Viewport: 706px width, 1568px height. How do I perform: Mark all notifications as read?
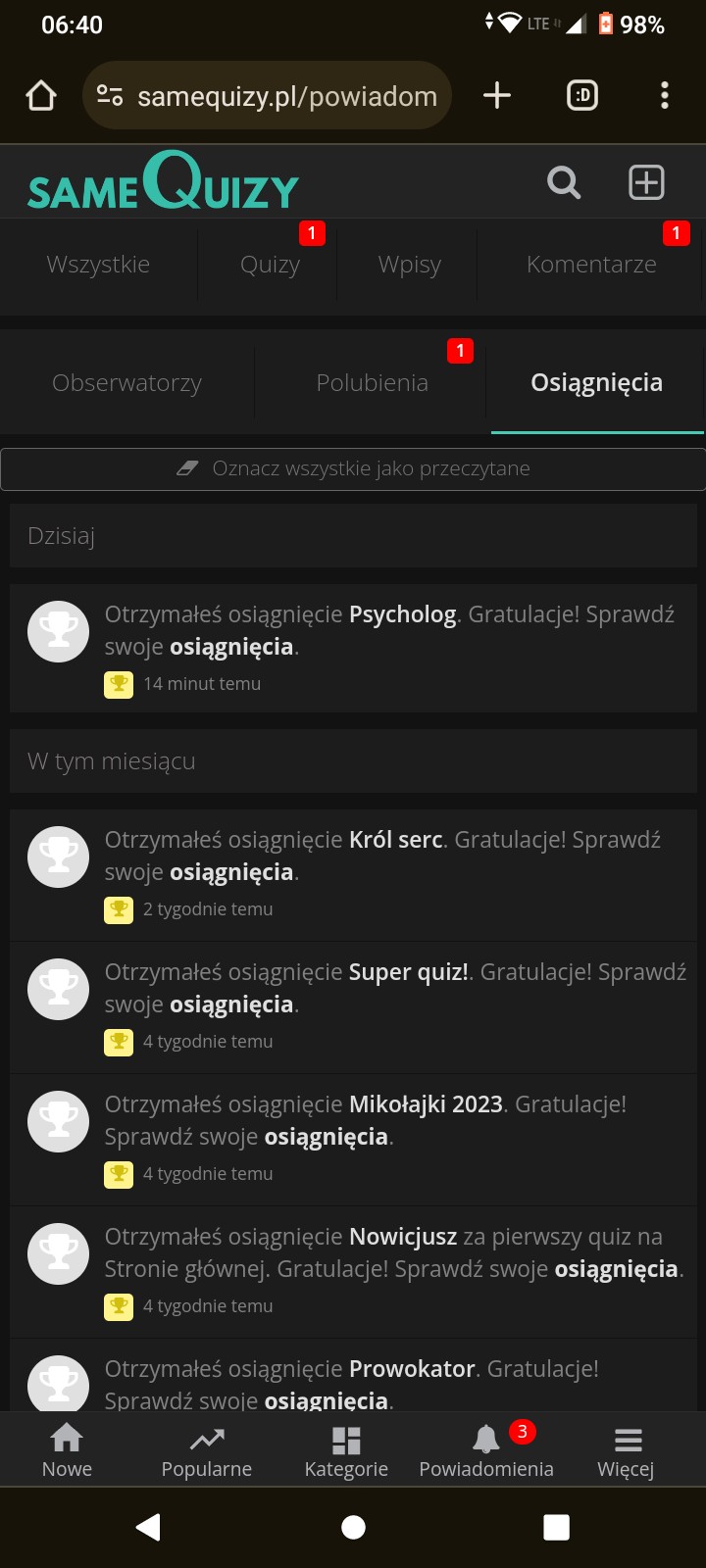353,468
